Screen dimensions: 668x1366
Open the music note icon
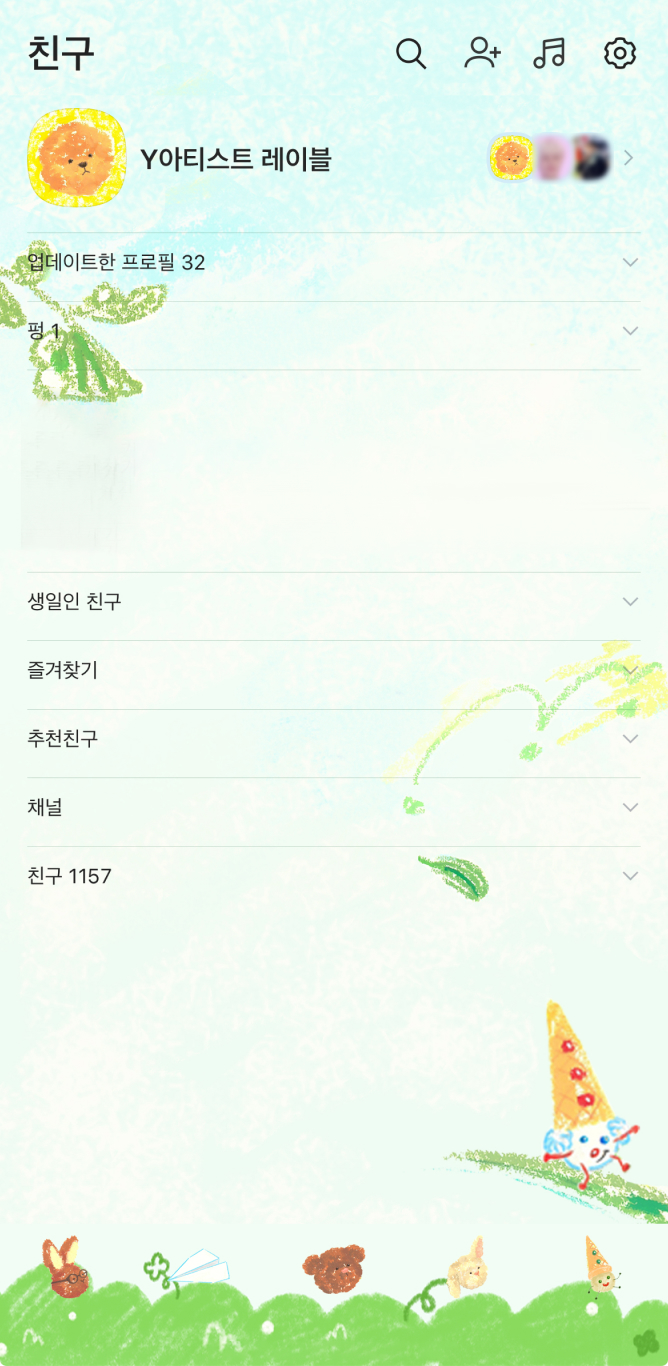pyautogui.click(x=549, y=53)
